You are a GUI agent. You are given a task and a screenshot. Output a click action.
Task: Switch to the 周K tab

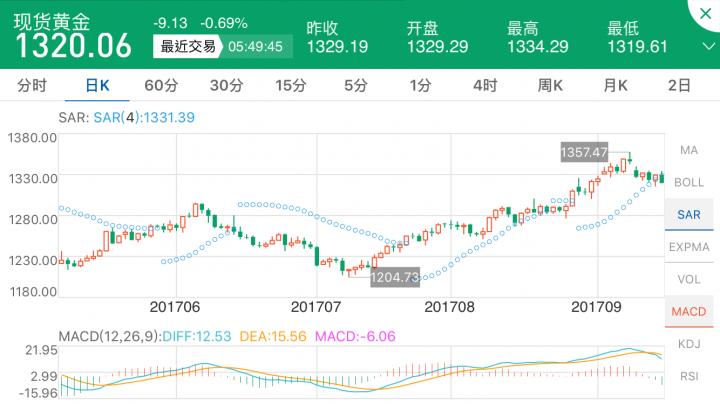(x=550, y=86)
